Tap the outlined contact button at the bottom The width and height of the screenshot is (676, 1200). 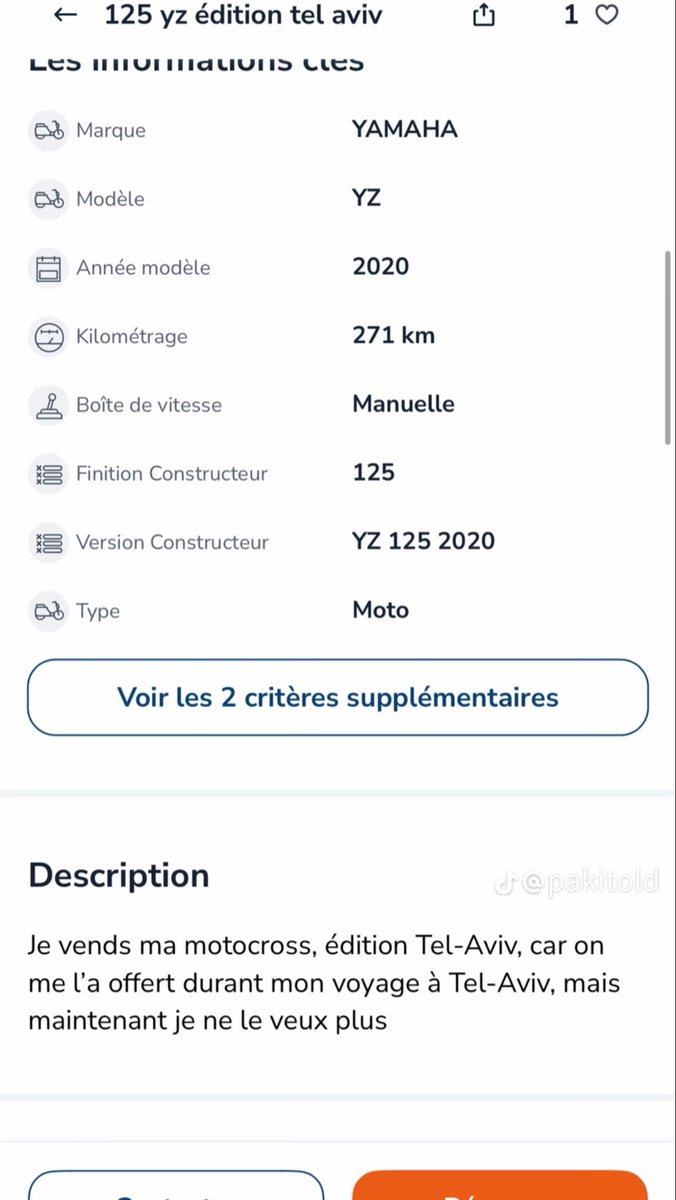coord(176,1185)
